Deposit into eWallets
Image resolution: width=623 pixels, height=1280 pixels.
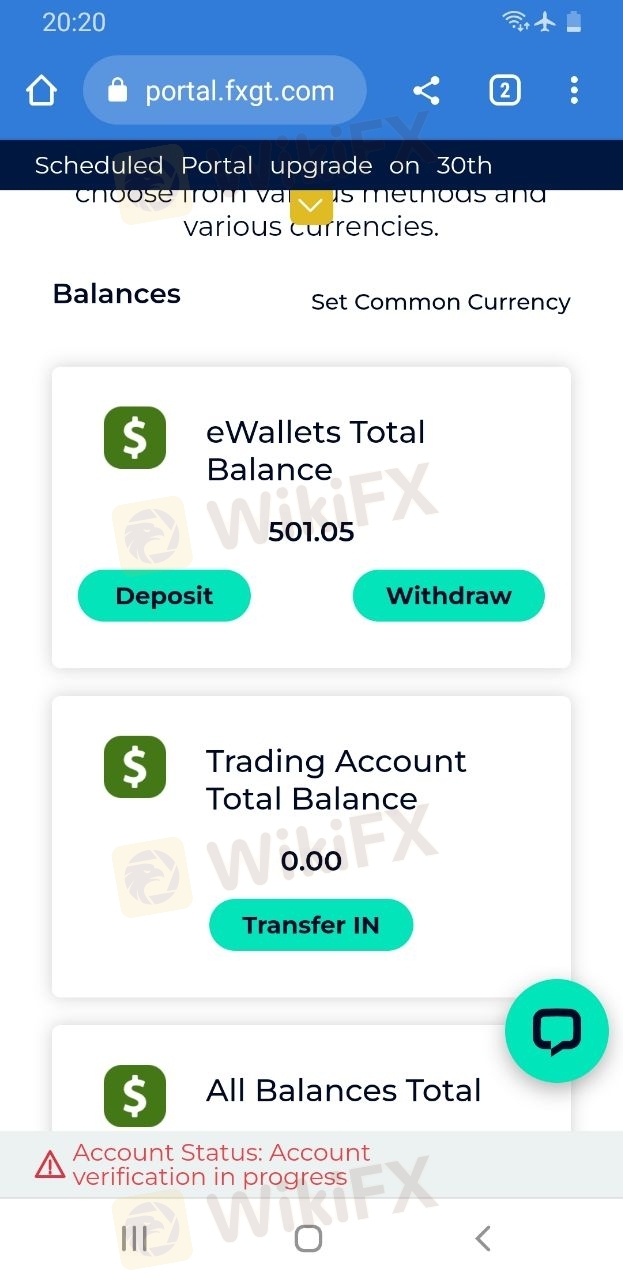tap(164, 596)
